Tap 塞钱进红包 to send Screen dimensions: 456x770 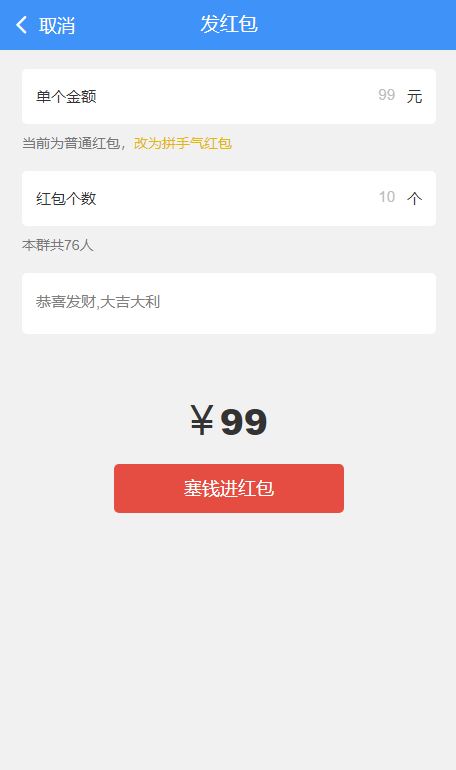click(x=229, y=488)
